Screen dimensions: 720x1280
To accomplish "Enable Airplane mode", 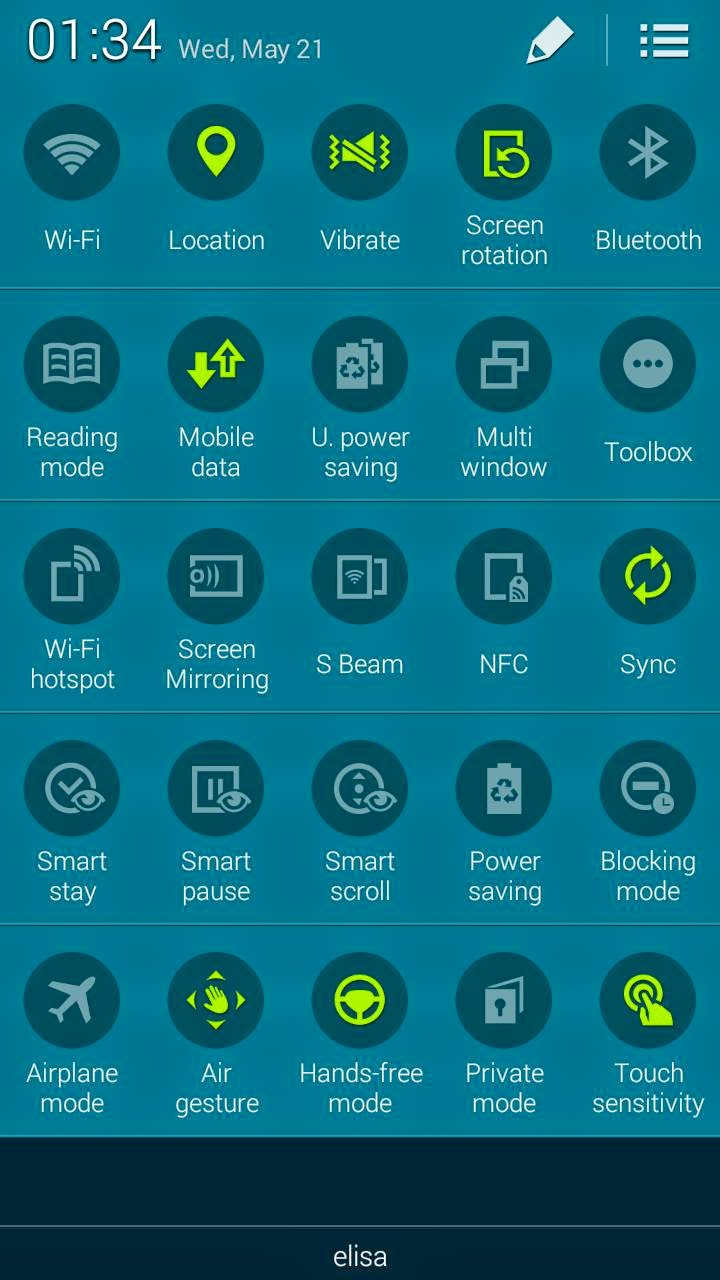I will [72, 1000].
